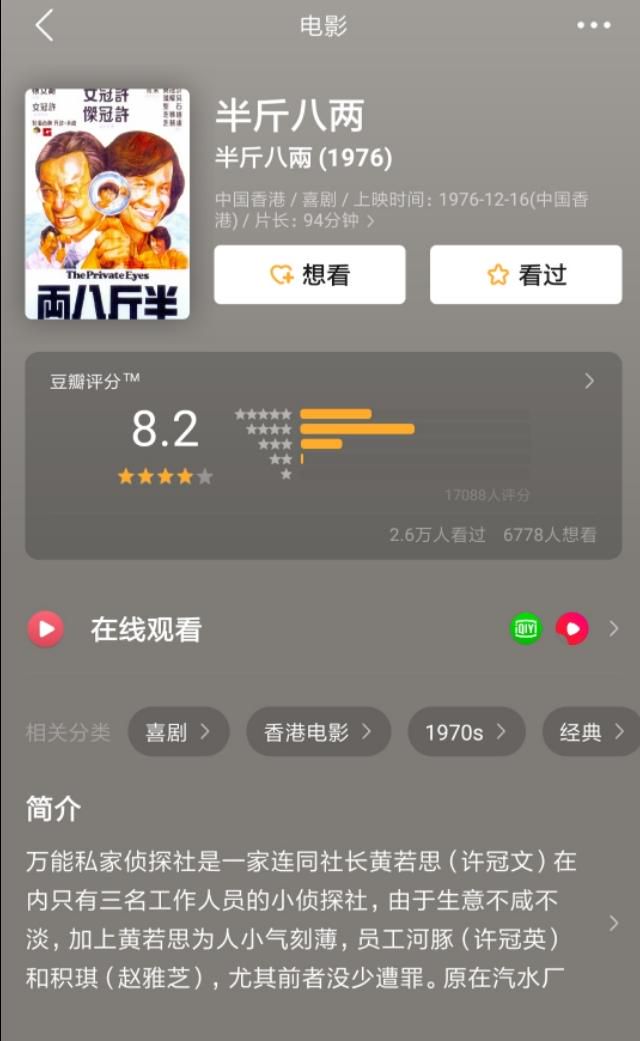Screen dimensions: 640x1041
Task: Open the 豆瓣评分 rating details
Action: click(589, 381)
